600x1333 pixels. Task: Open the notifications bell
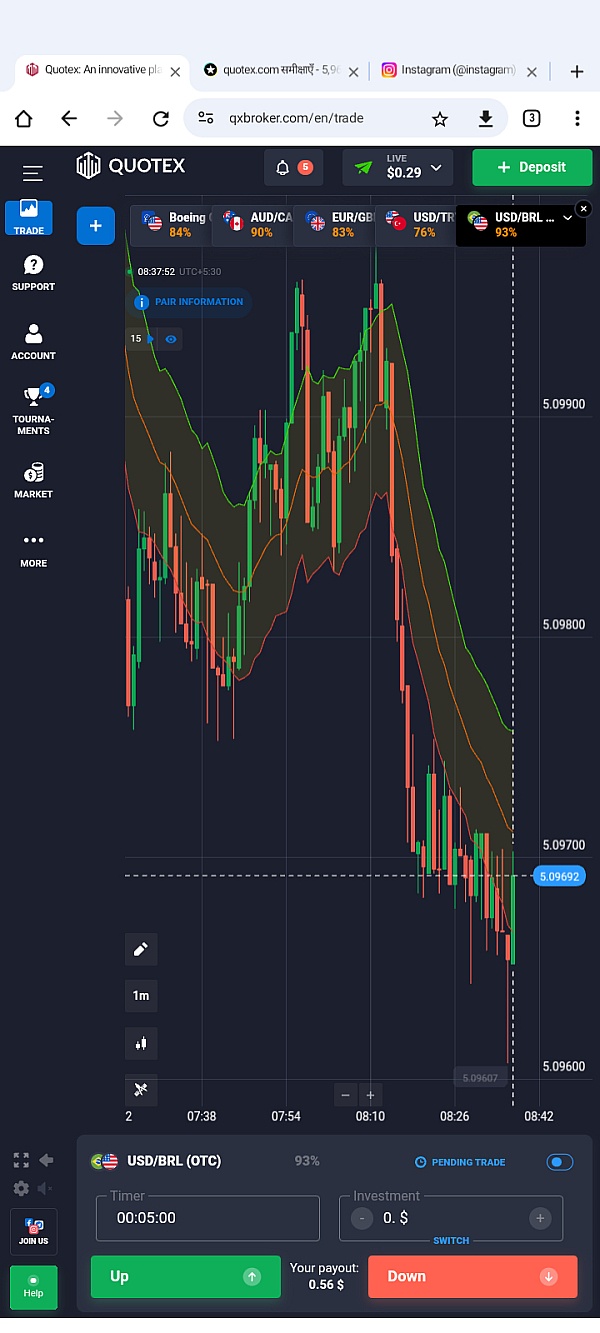(x=293, y=168)
